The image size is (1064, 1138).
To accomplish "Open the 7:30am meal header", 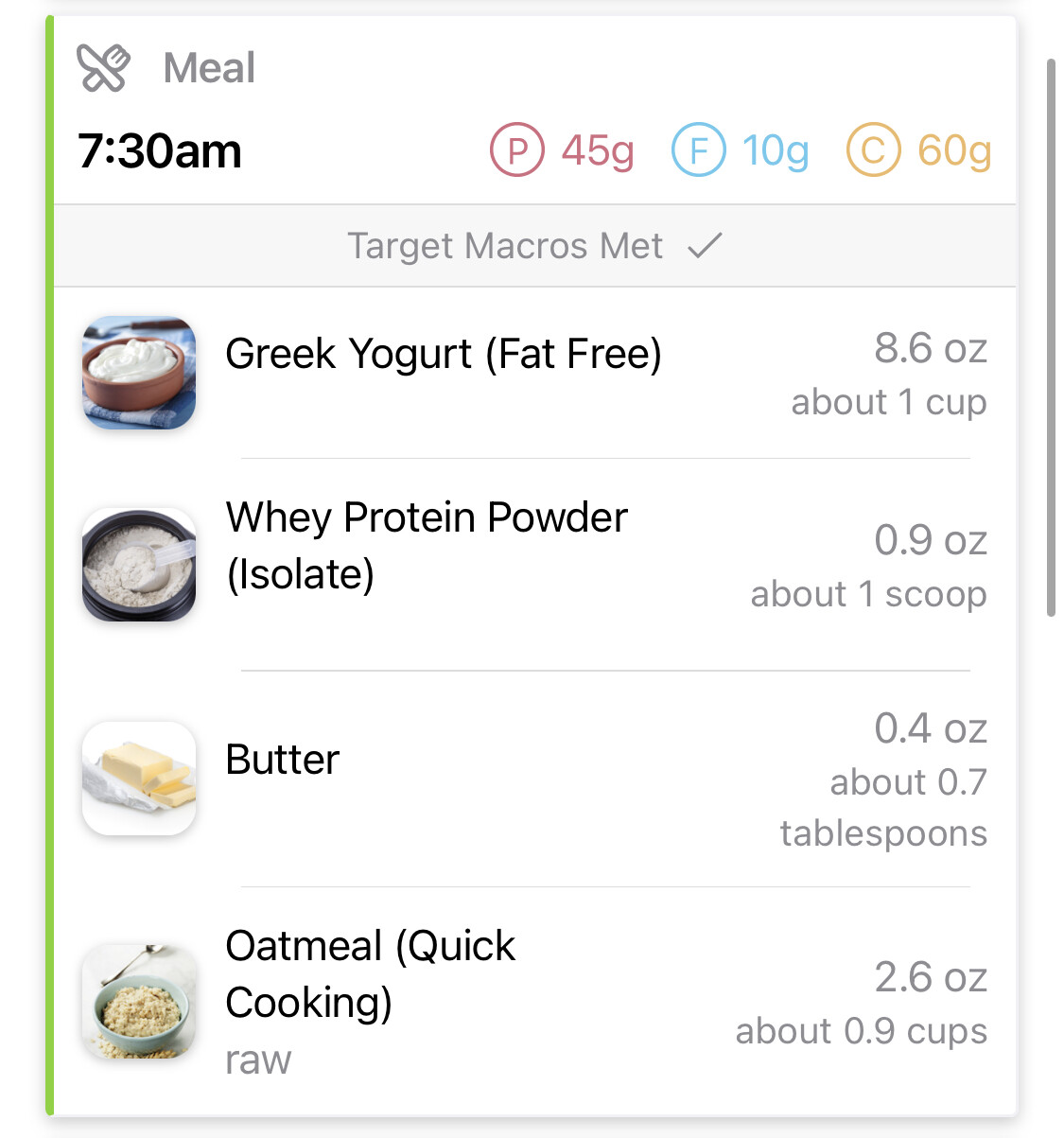I will click(161, 151).
